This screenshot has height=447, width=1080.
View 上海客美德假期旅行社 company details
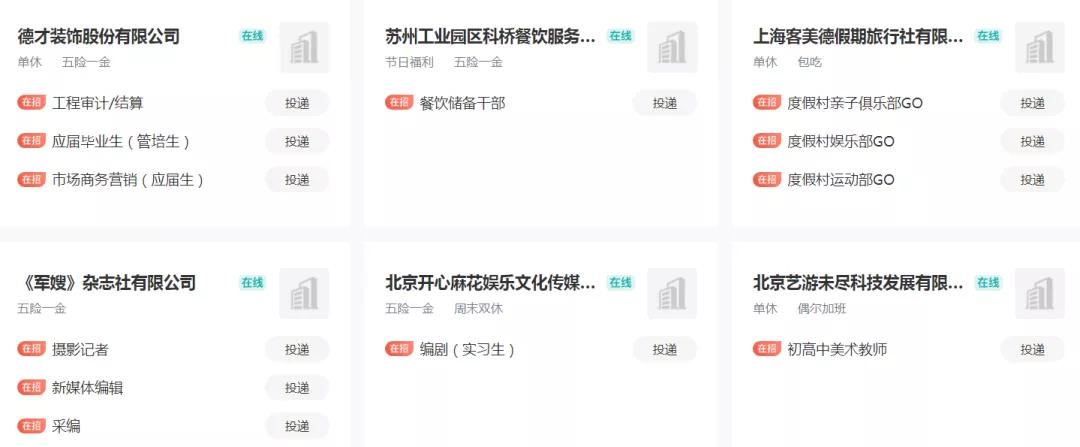(858, 37)
